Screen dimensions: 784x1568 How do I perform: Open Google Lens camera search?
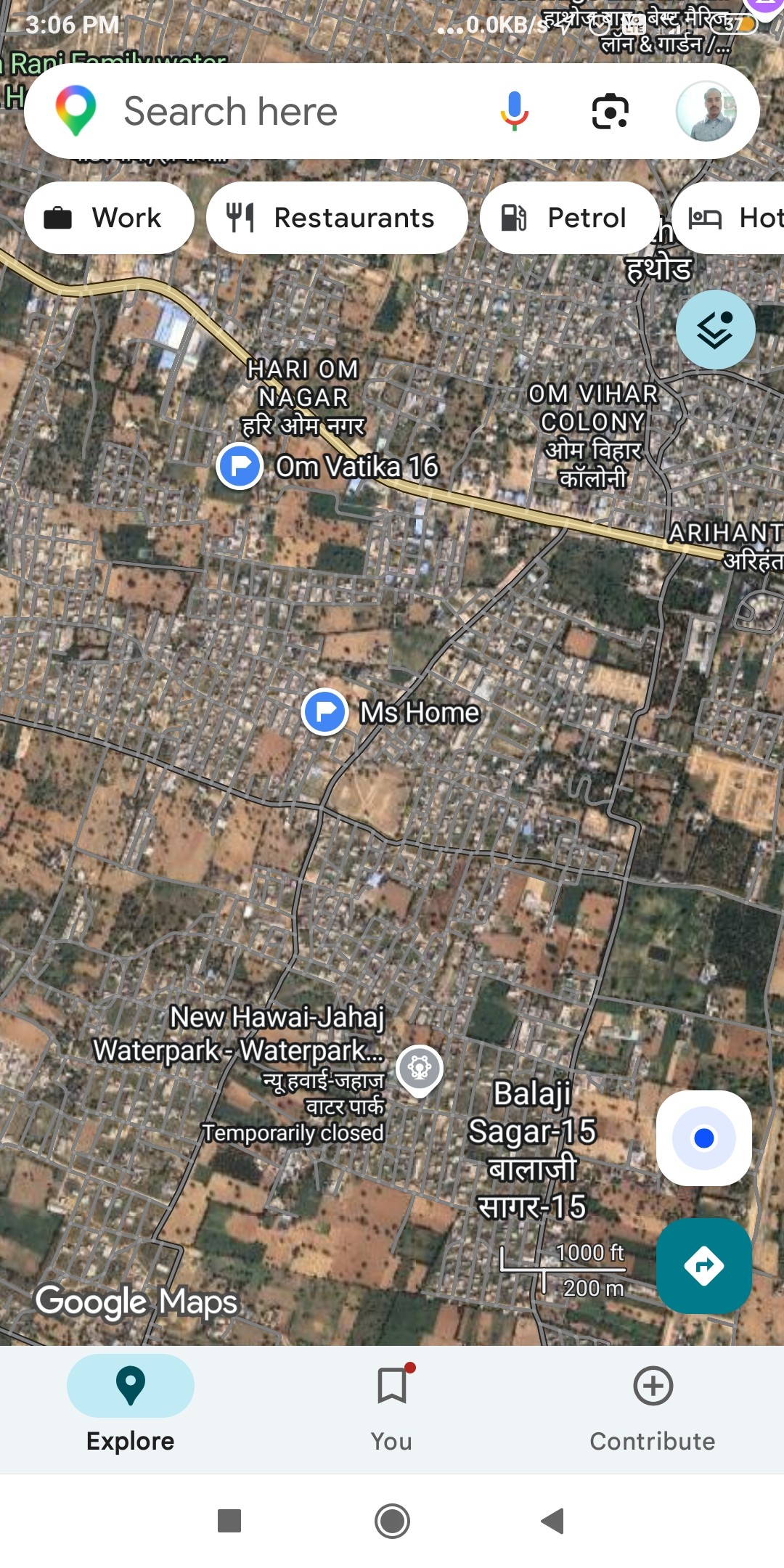(610, 112)
